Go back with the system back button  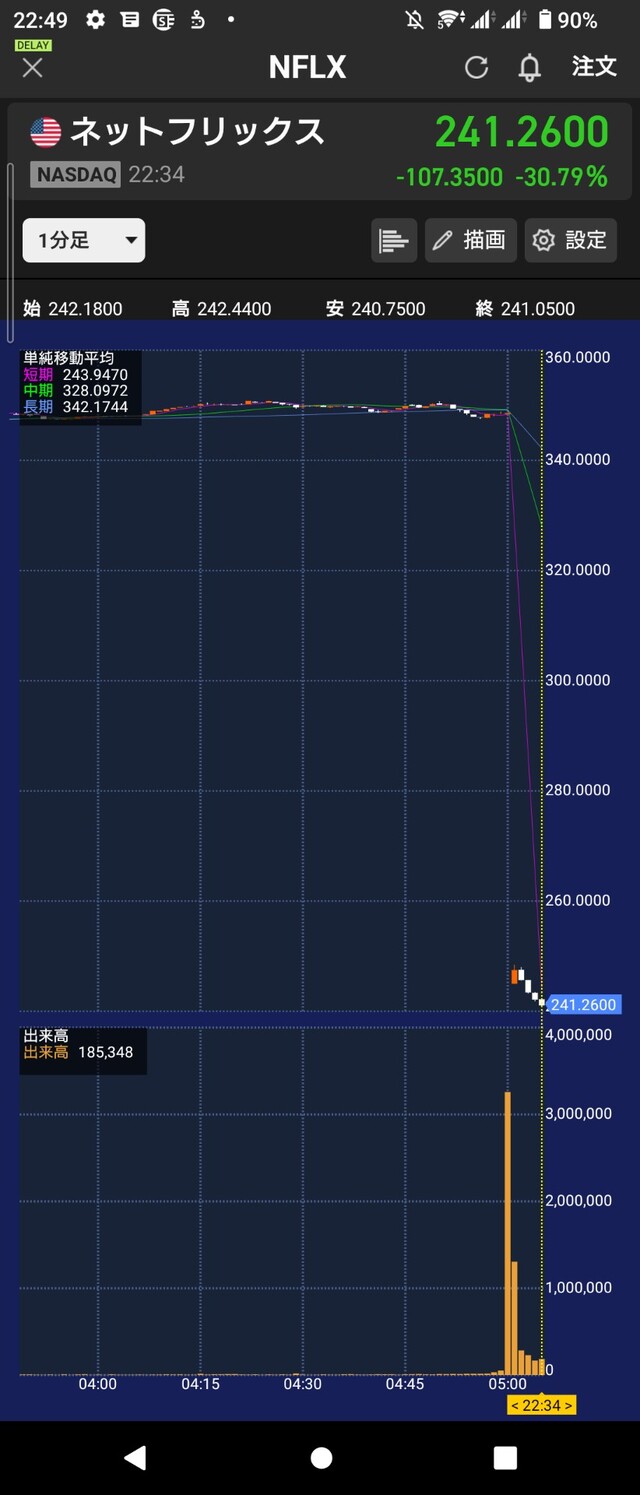(135, 1457)
